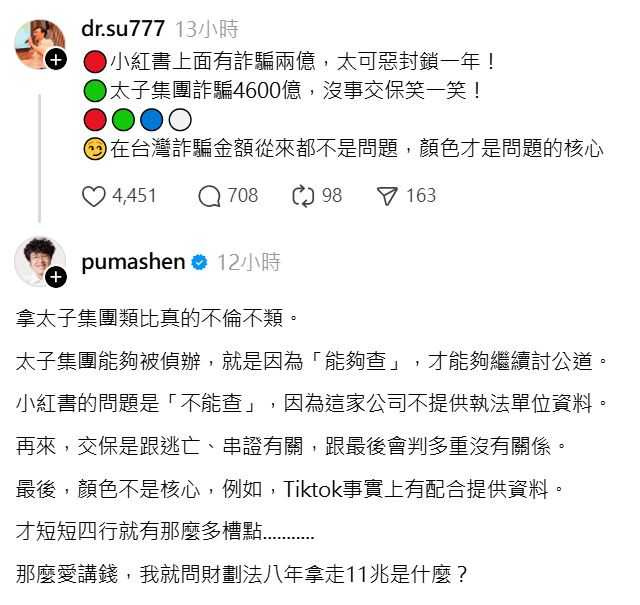Open comments on dr.su777's post
The width and height of the screenshot is (640, 605).
(x=210, y=196)
